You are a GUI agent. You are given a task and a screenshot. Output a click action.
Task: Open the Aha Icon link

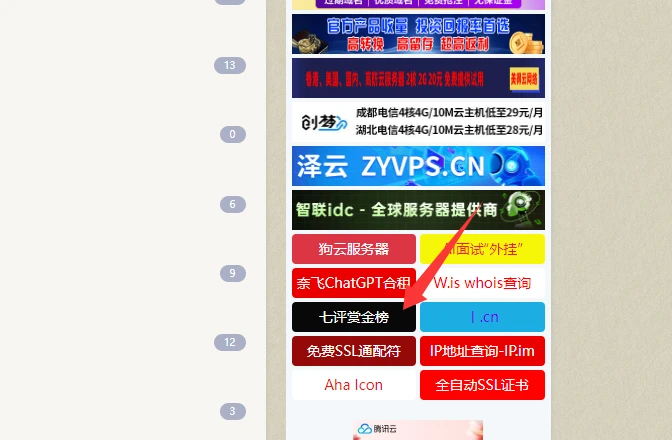(x=354, y=385)
